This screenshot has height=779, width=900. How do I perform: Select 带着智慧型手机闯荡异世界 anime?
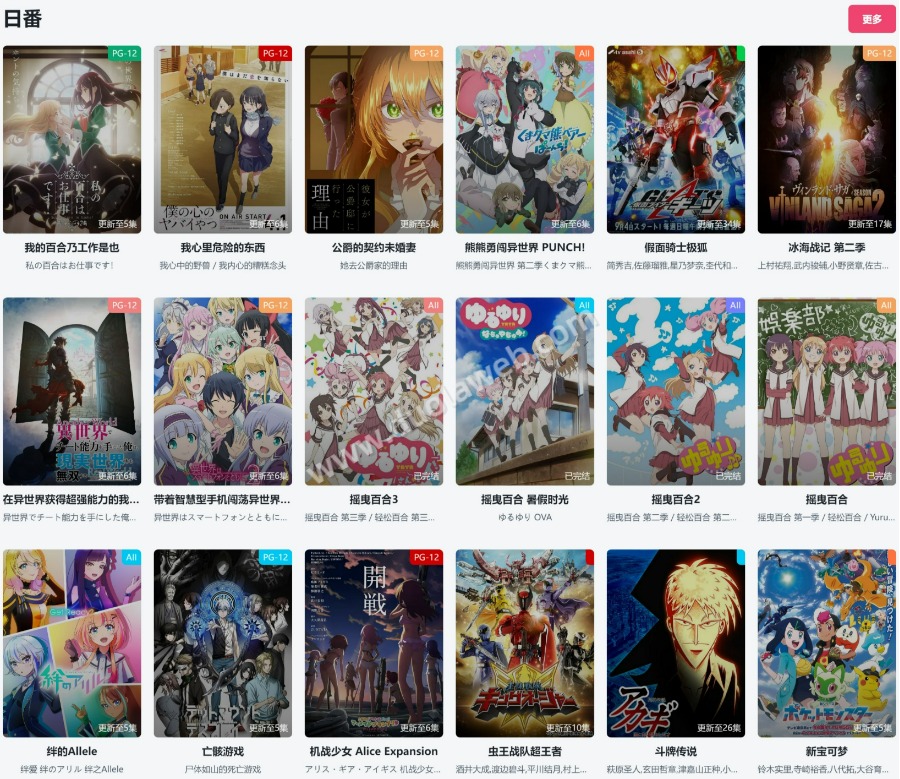223,391
